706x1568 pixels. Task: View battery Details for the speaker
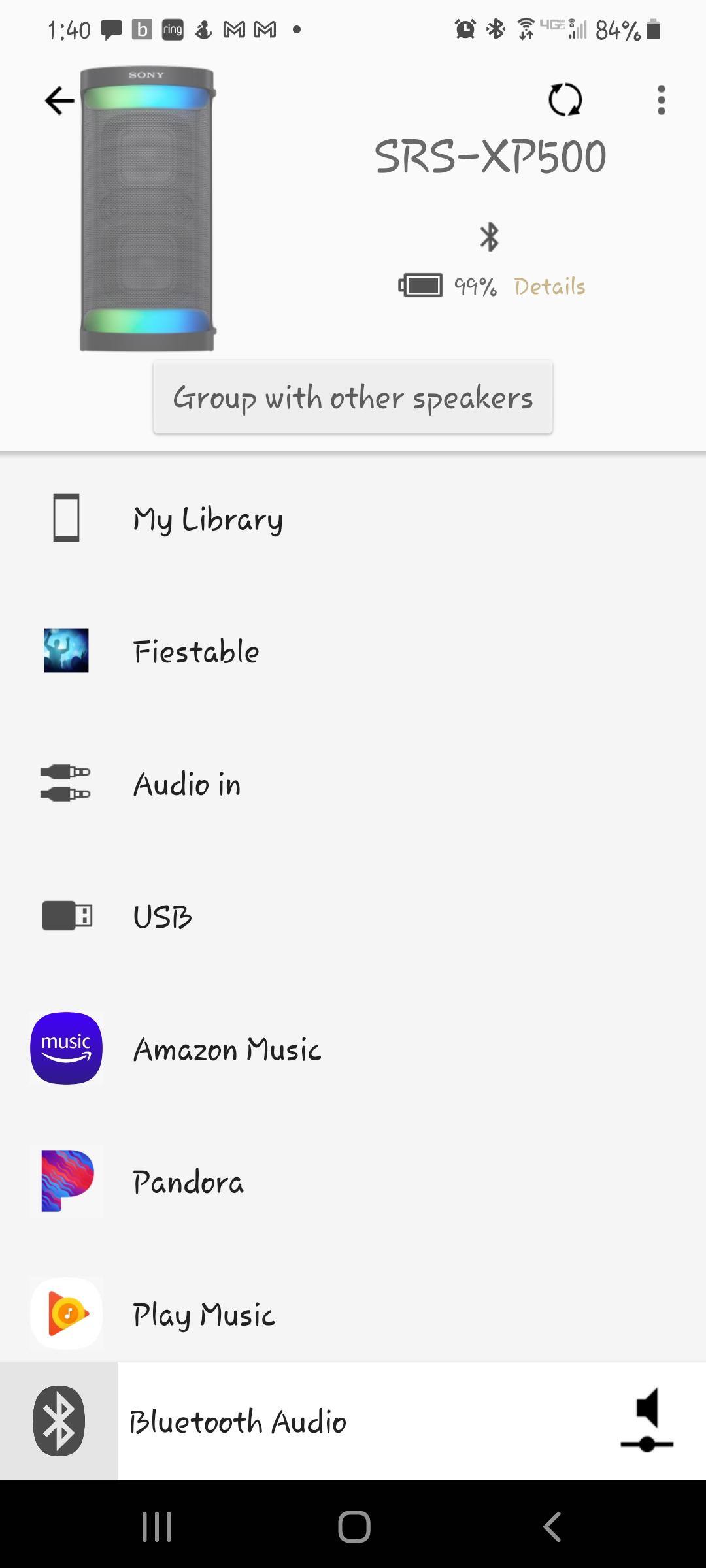pos(549,286)
